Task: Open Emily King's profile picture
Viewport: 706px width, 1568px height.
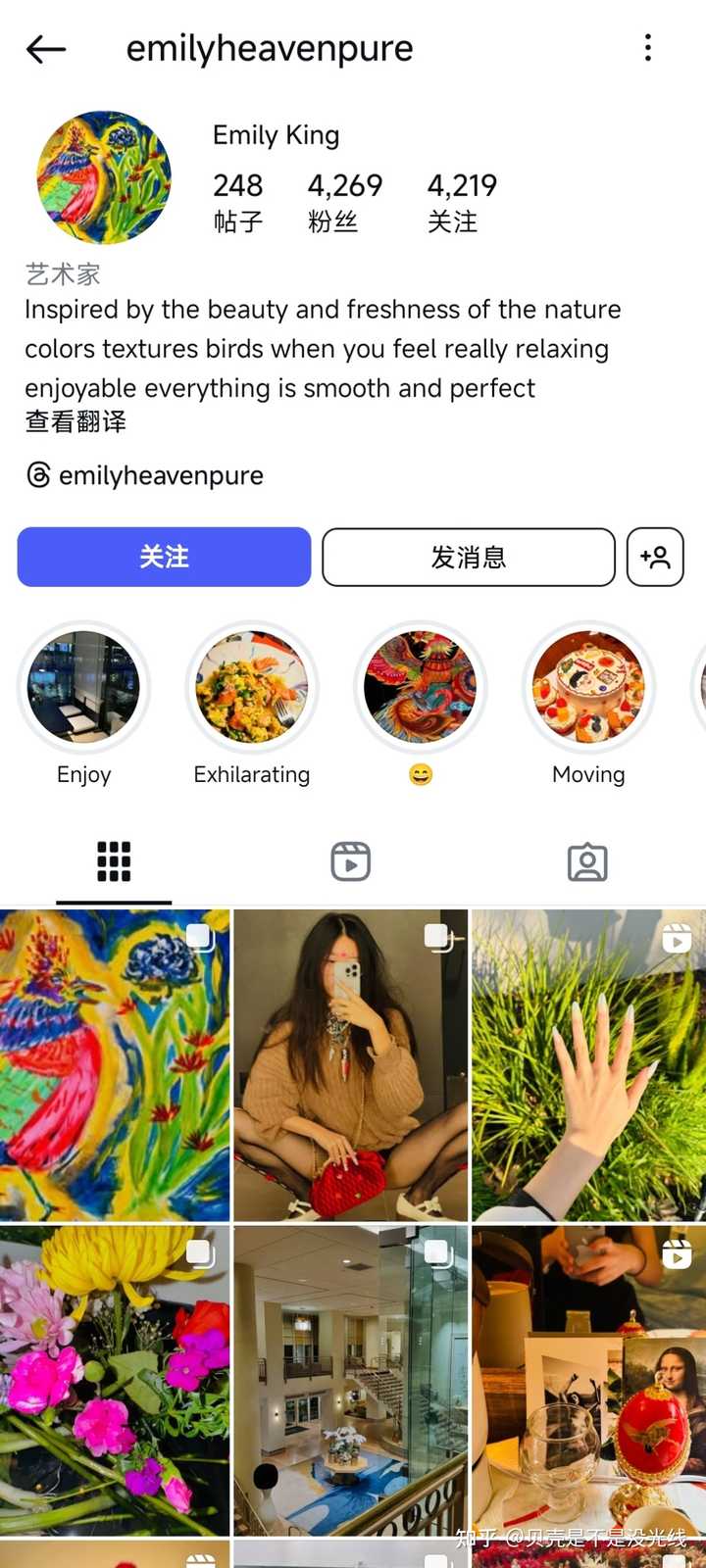Action: point(104,177)
